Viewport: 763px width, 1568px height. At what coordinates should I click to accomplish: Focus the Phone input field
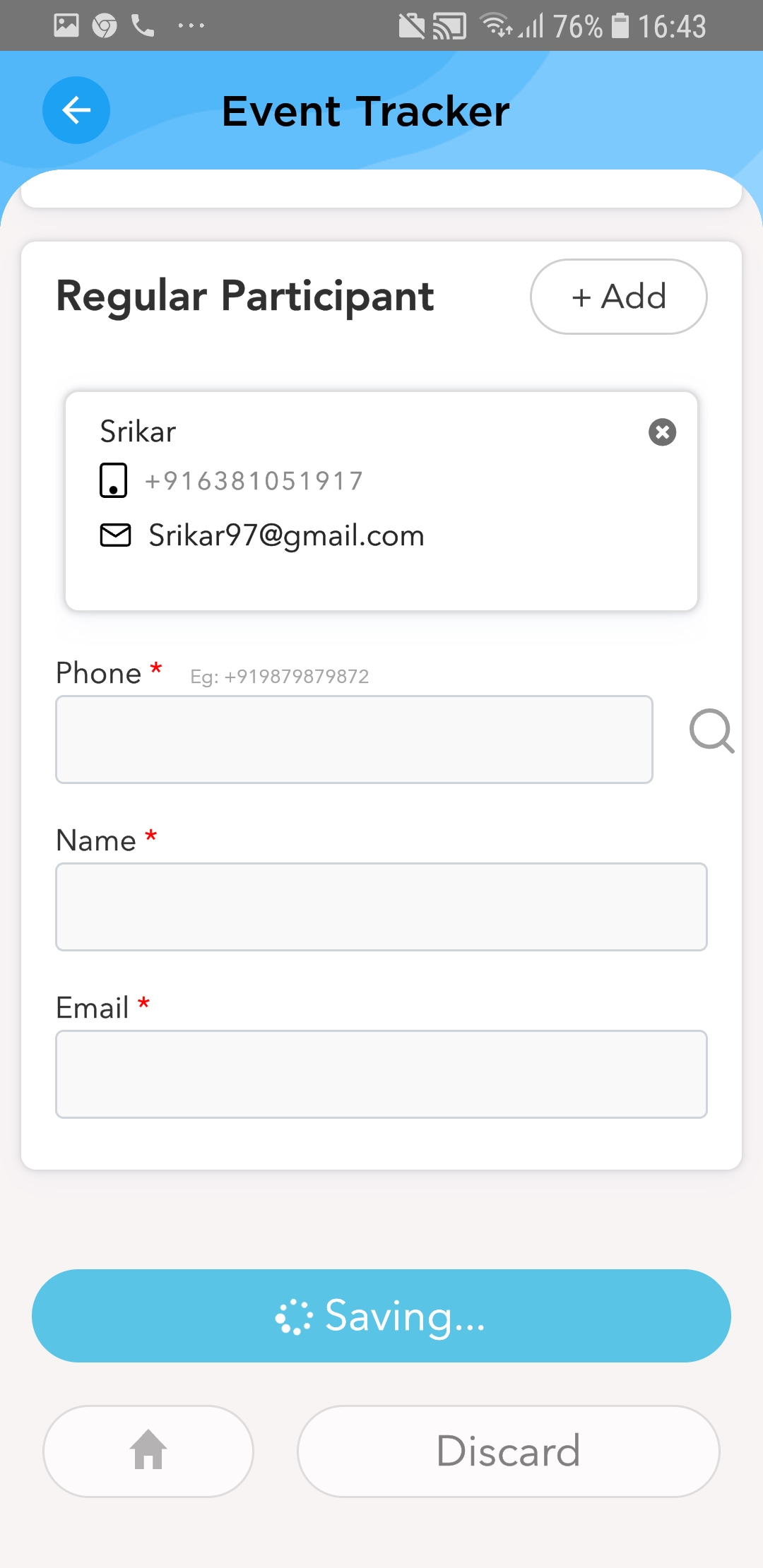coord(354,740)
